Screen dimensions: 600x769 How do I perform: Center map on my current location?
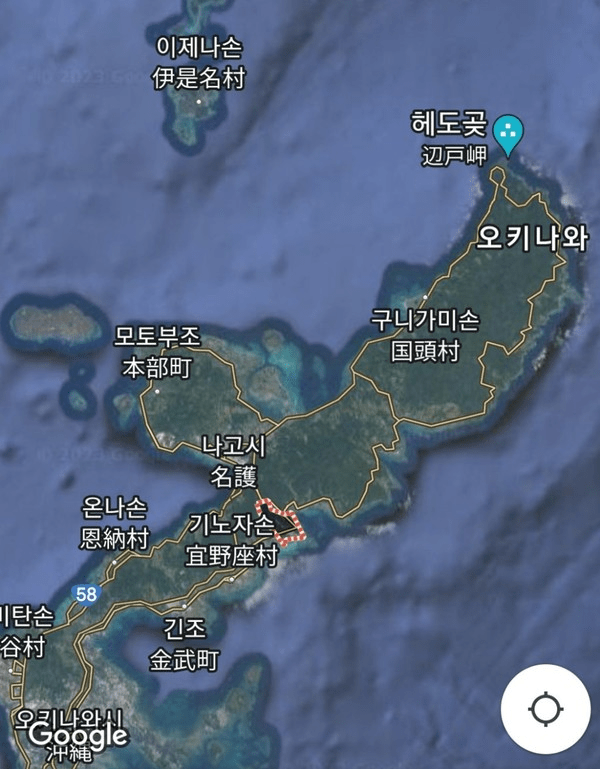[x=545, y=709]
